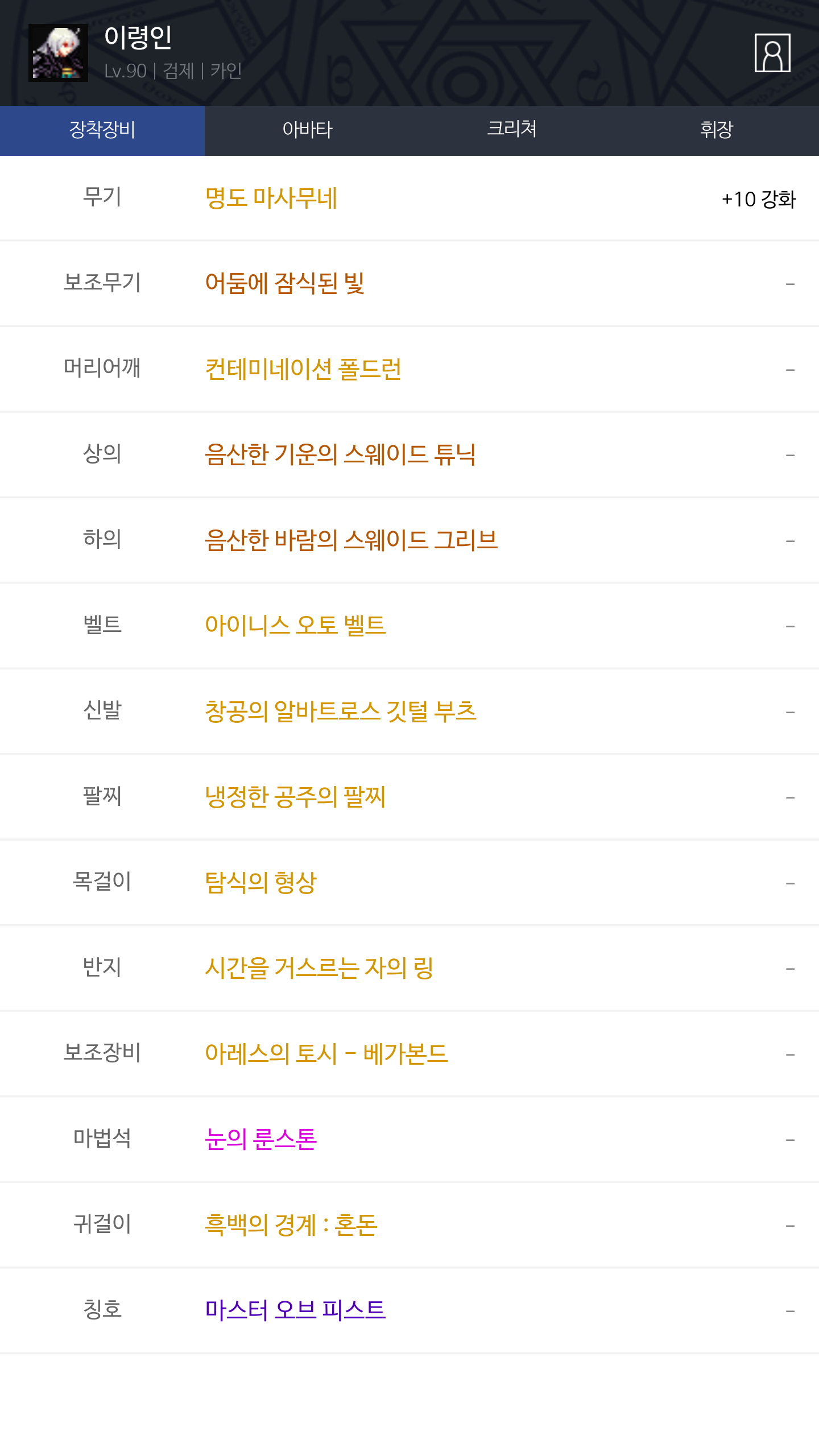Switch to the 크리쳐 tab

tap(512, 130)
